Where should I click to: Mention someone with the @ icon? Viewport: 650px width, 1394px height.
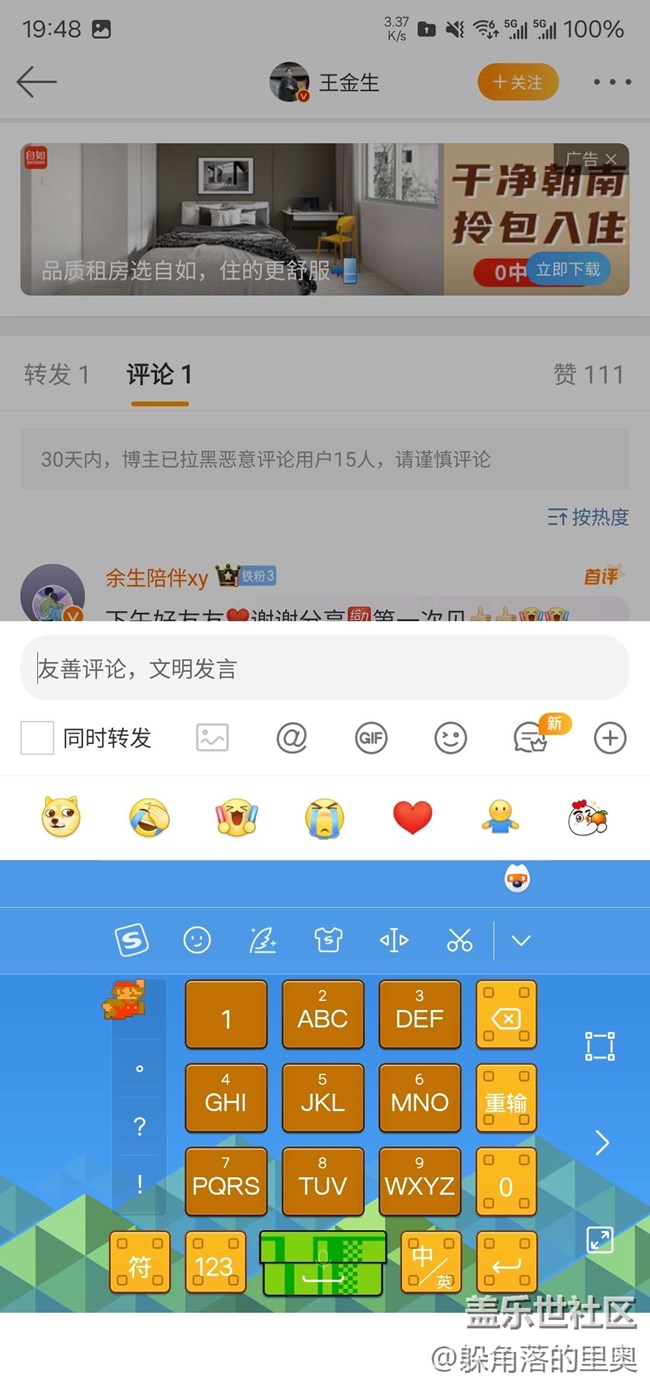(291, 738)
